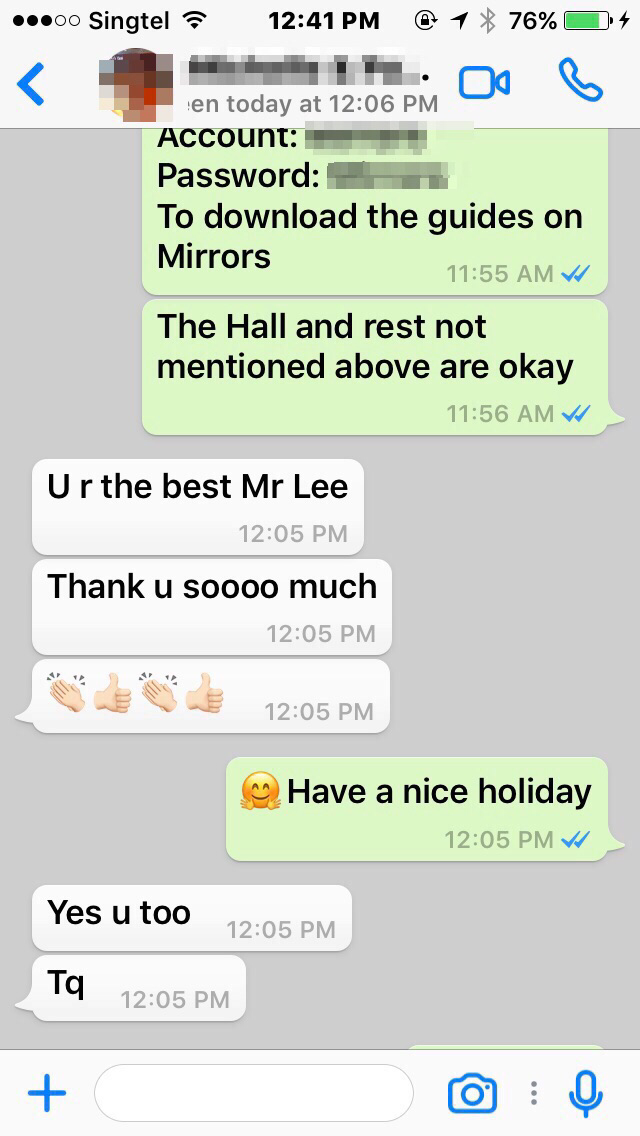Record a voice message with the microphone

pyautogui.click(x=586, y=1094)
